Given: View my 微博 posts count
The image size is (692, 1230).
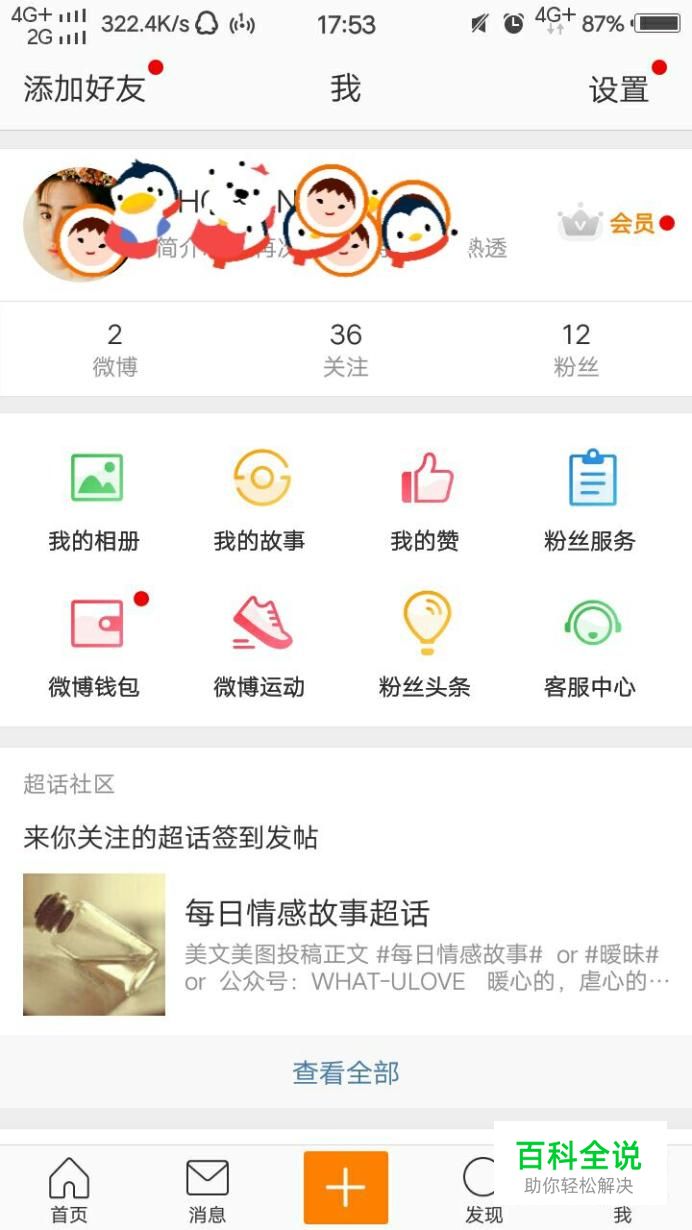Looking at the screenshot, I should [x=115, y=349].
